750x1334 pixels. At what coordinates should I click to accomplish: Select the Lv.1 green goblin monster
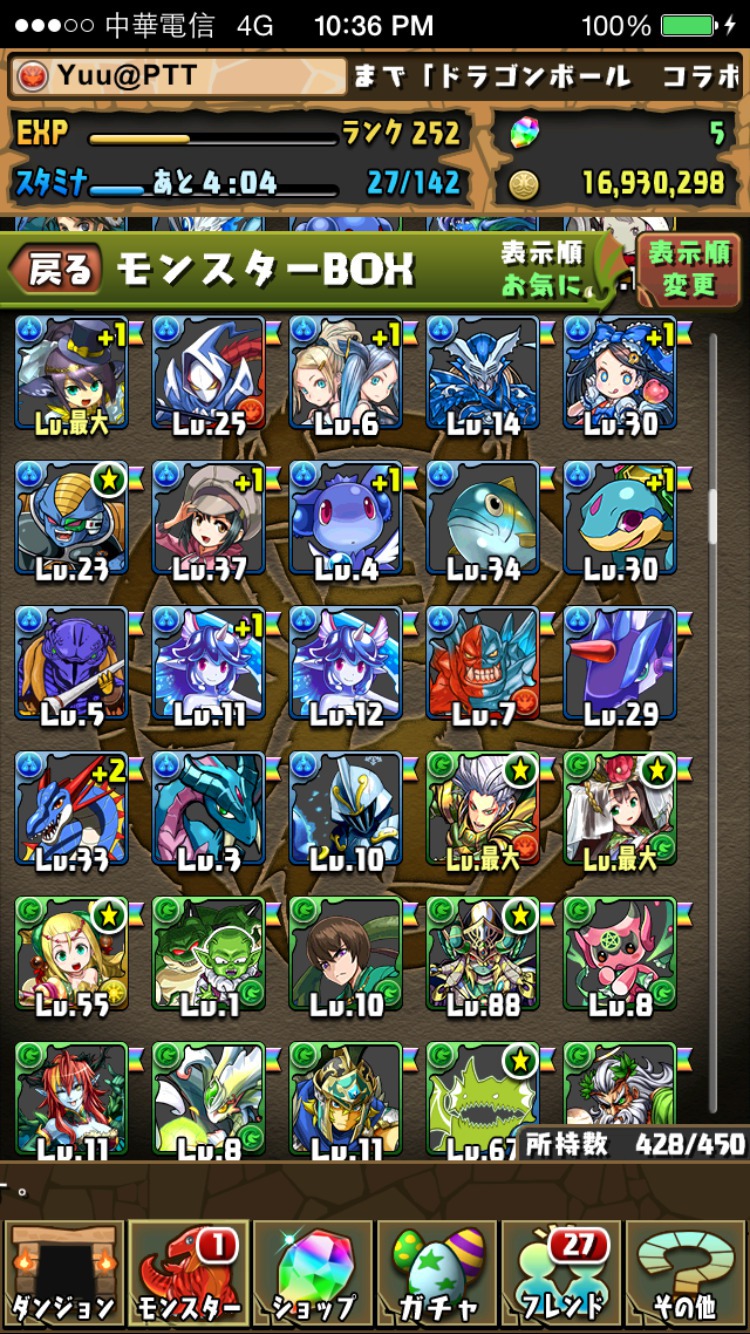[x=209, y=955]
